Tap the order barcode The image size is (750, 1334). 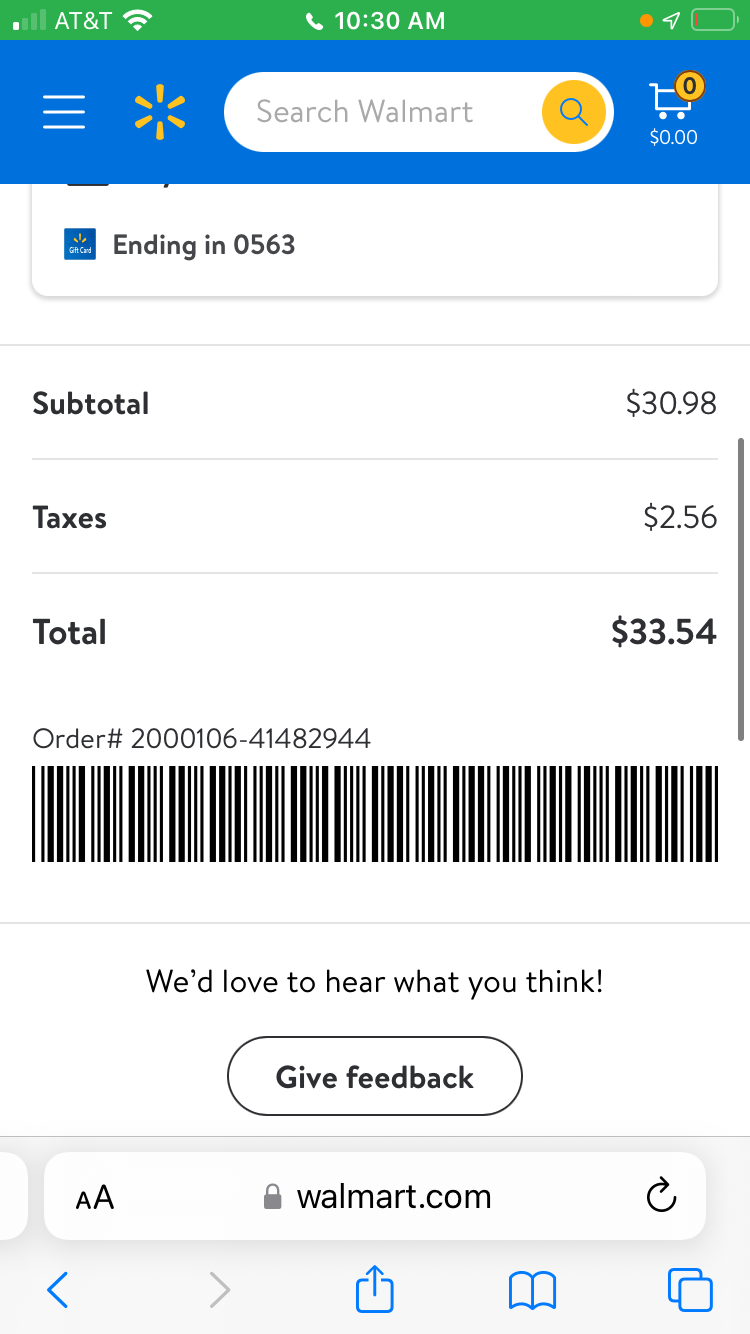(x=375, y=813)
